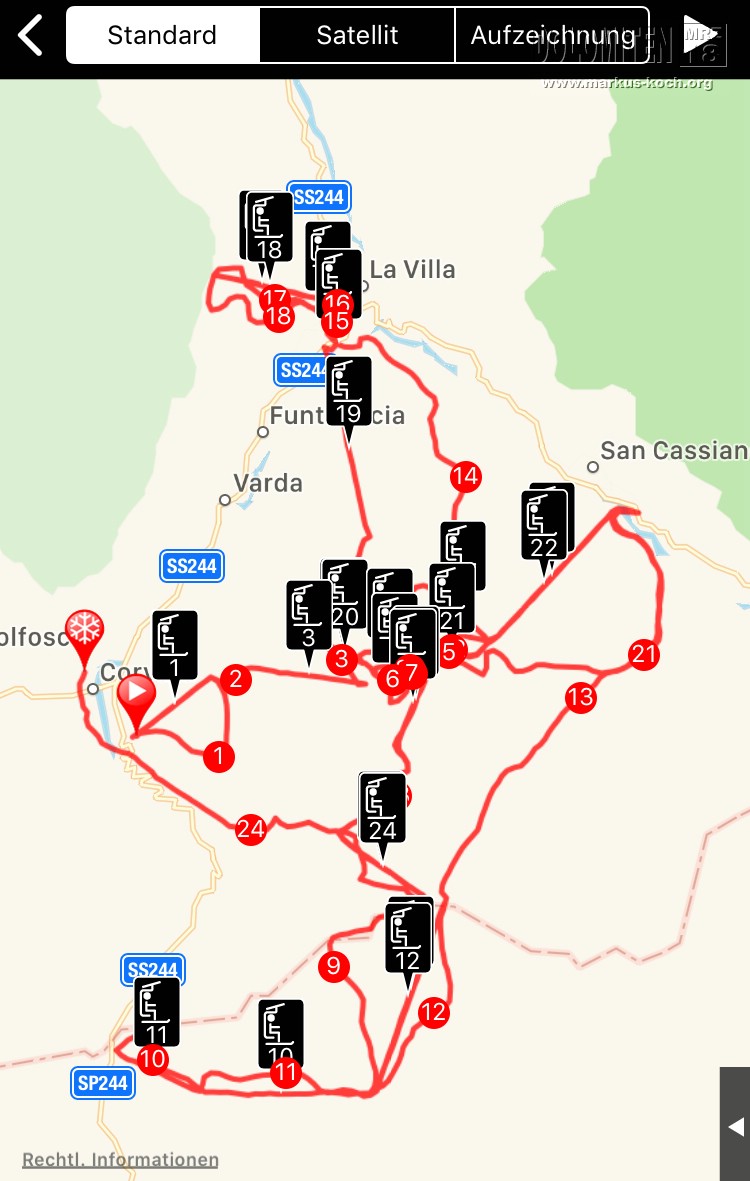750x1181 pixels.
Task: Open the Aufzeichnung tab
Action: (x=552, y=35)
